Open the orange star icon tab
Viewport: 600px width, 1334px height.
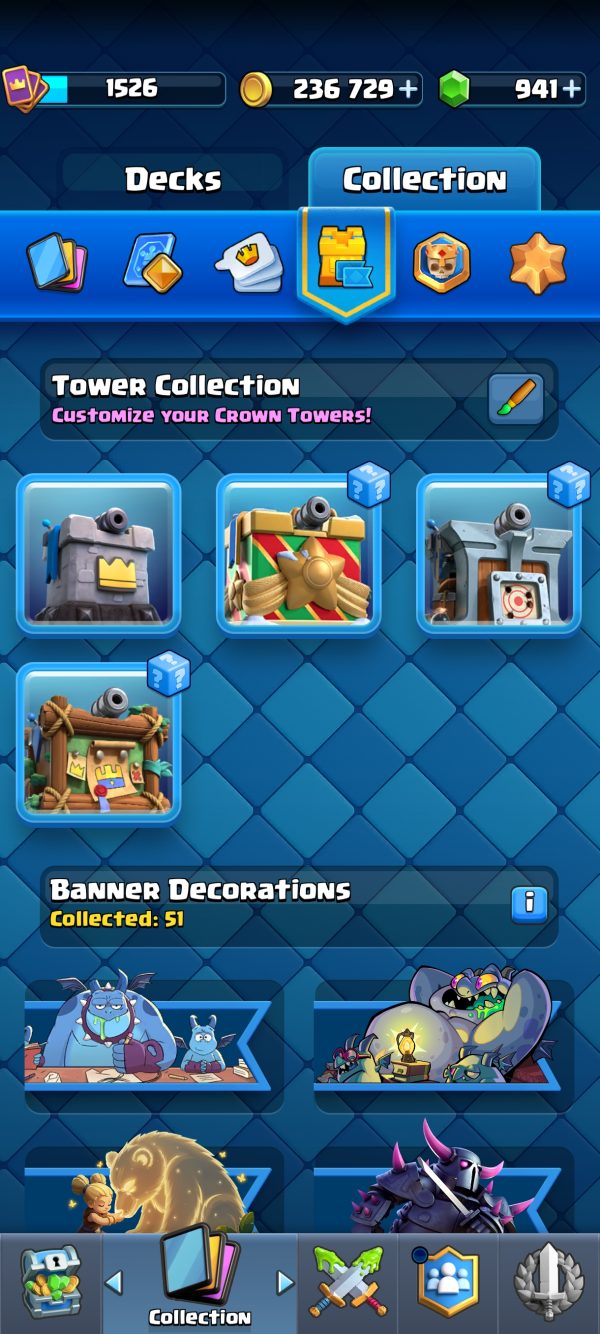coord(538,263)
